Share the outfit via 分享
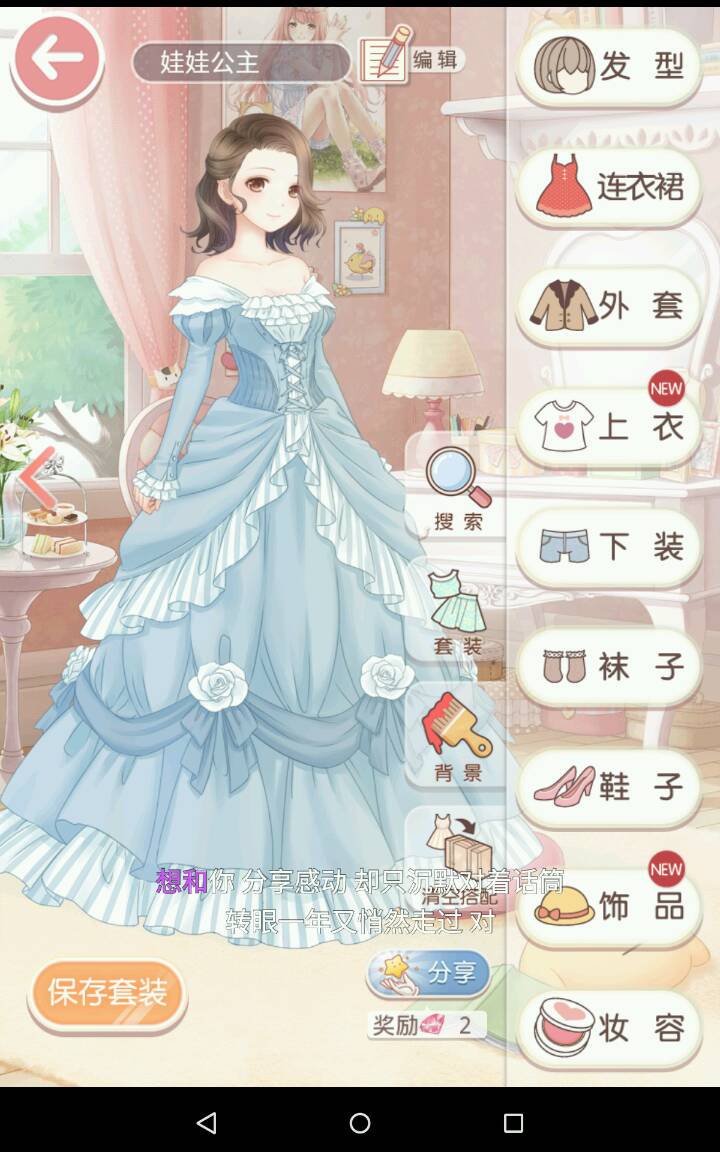720x1152 pixels. [x=430, y=973]
